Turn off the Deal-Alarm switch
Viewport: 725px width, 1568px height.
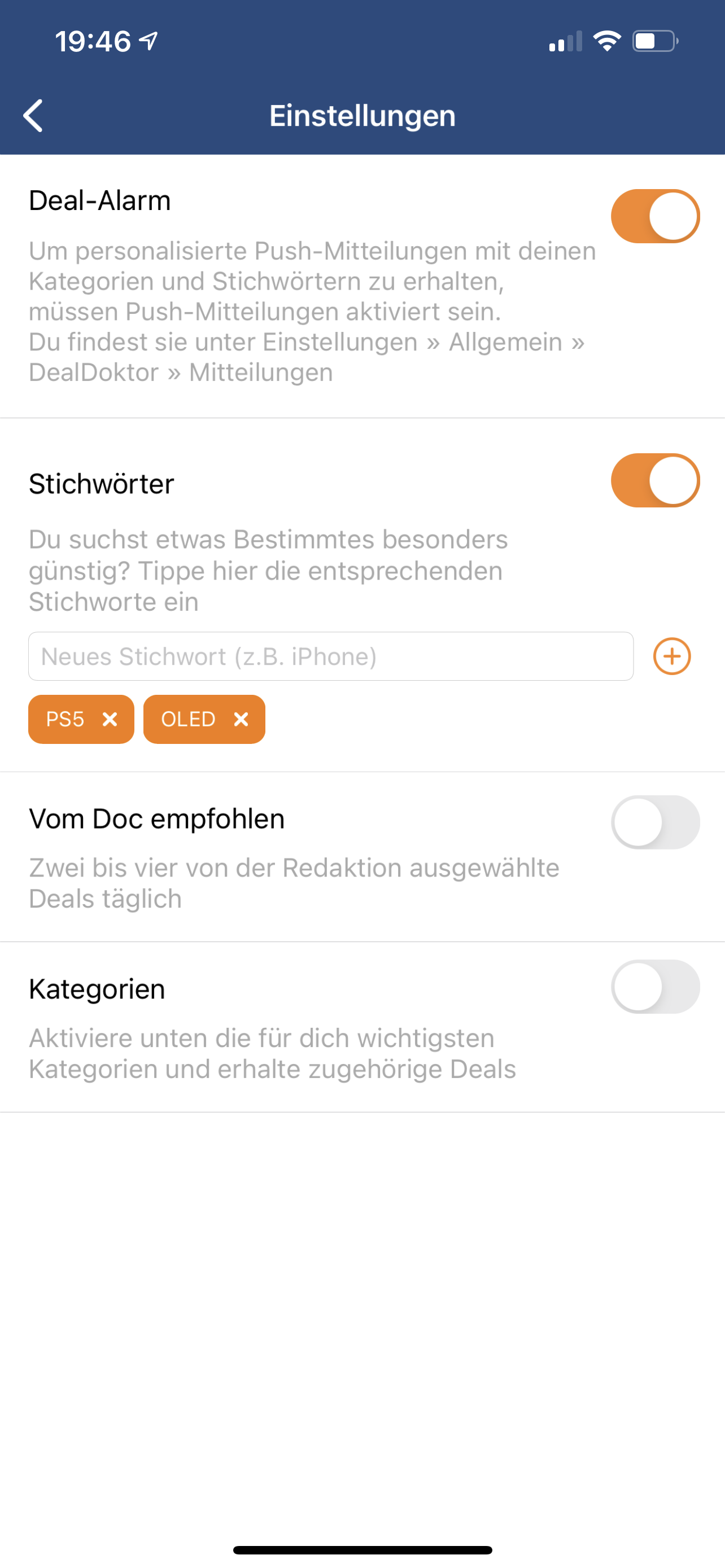click(x=655, y=216)
